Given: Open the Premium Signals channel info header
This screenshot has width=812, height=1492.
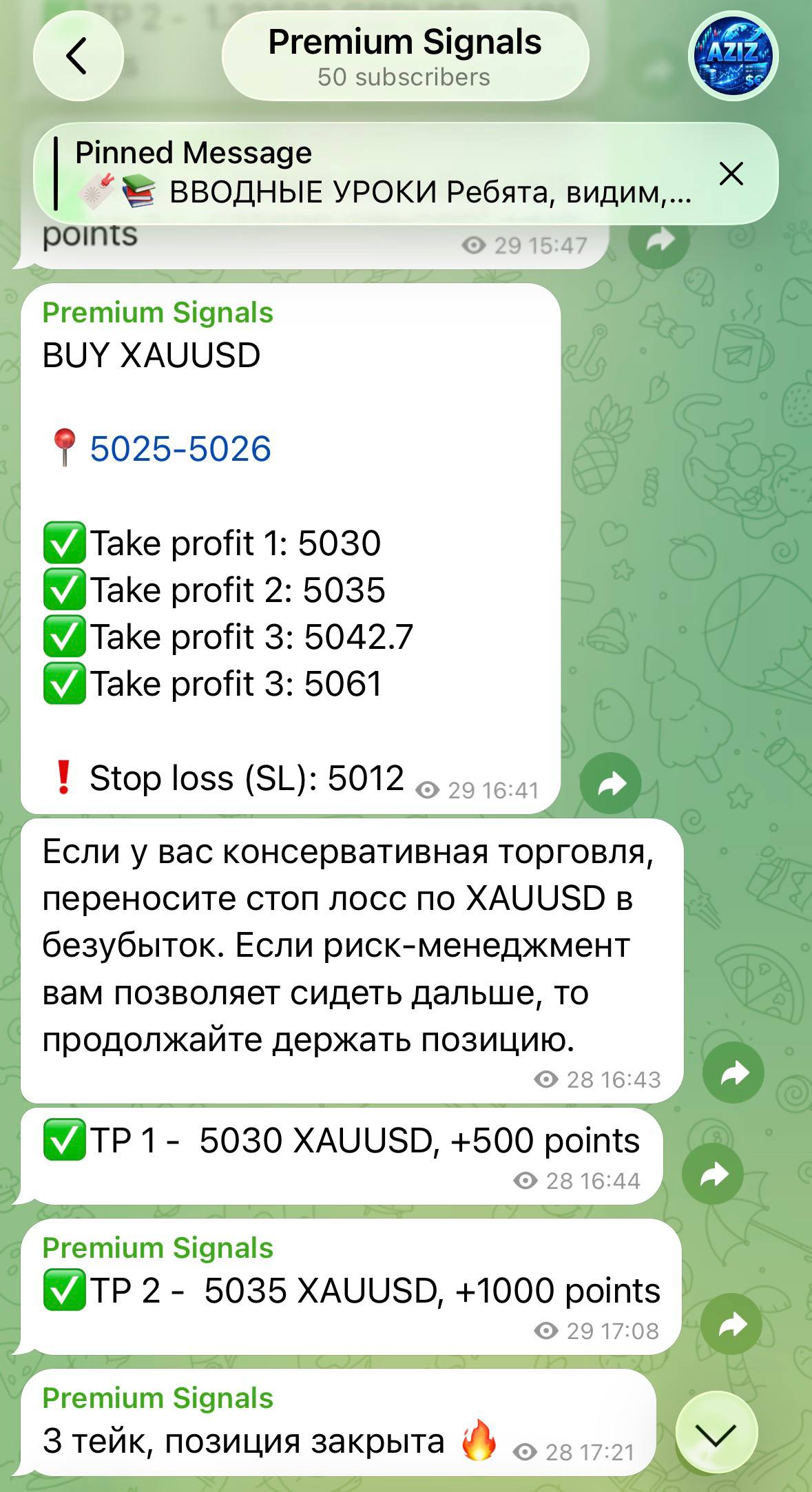Looking at the screenshot, I should (x=405, y=57).
